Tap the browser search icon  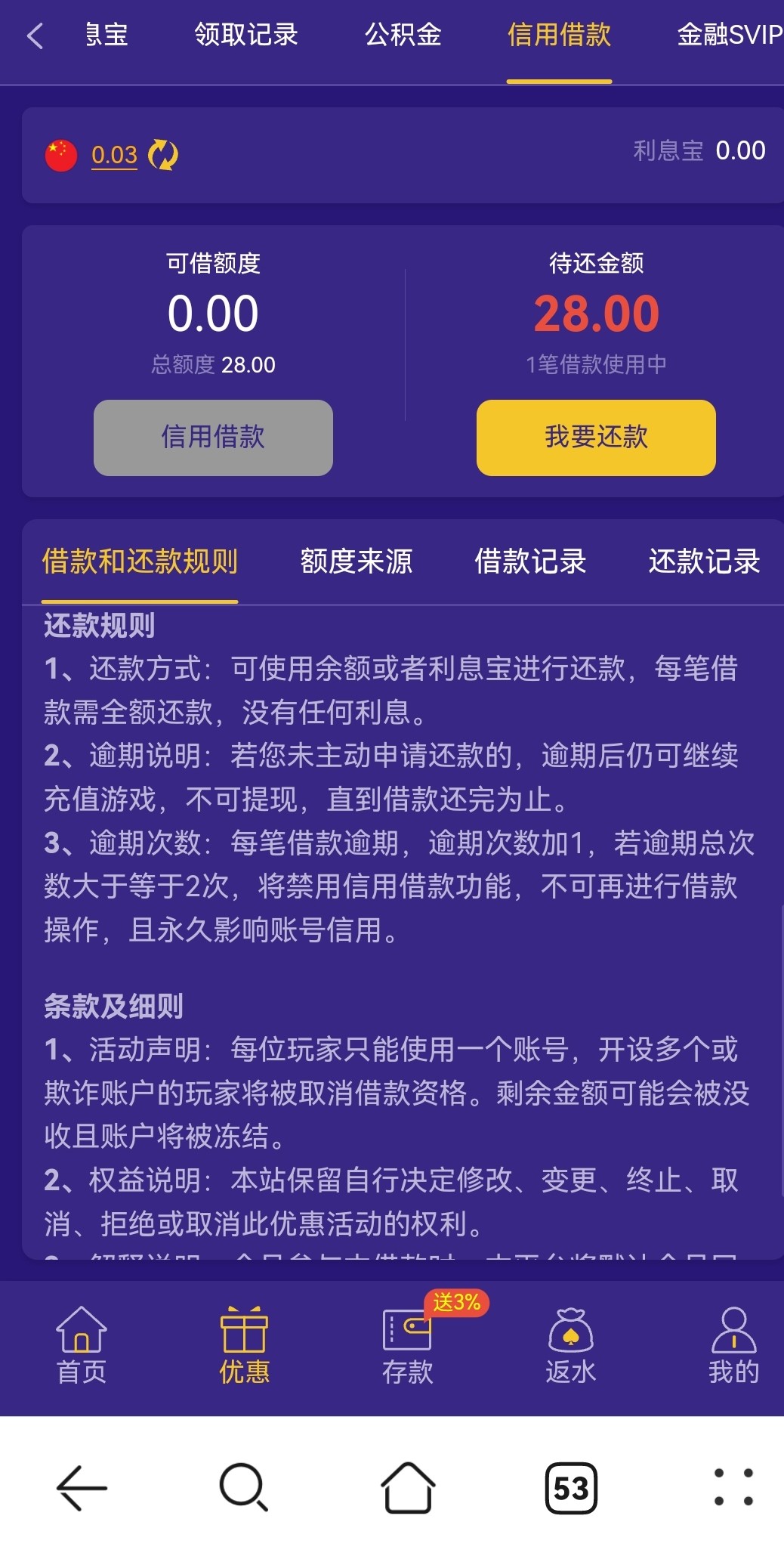pyautogui.click(x=243, y=1488)
